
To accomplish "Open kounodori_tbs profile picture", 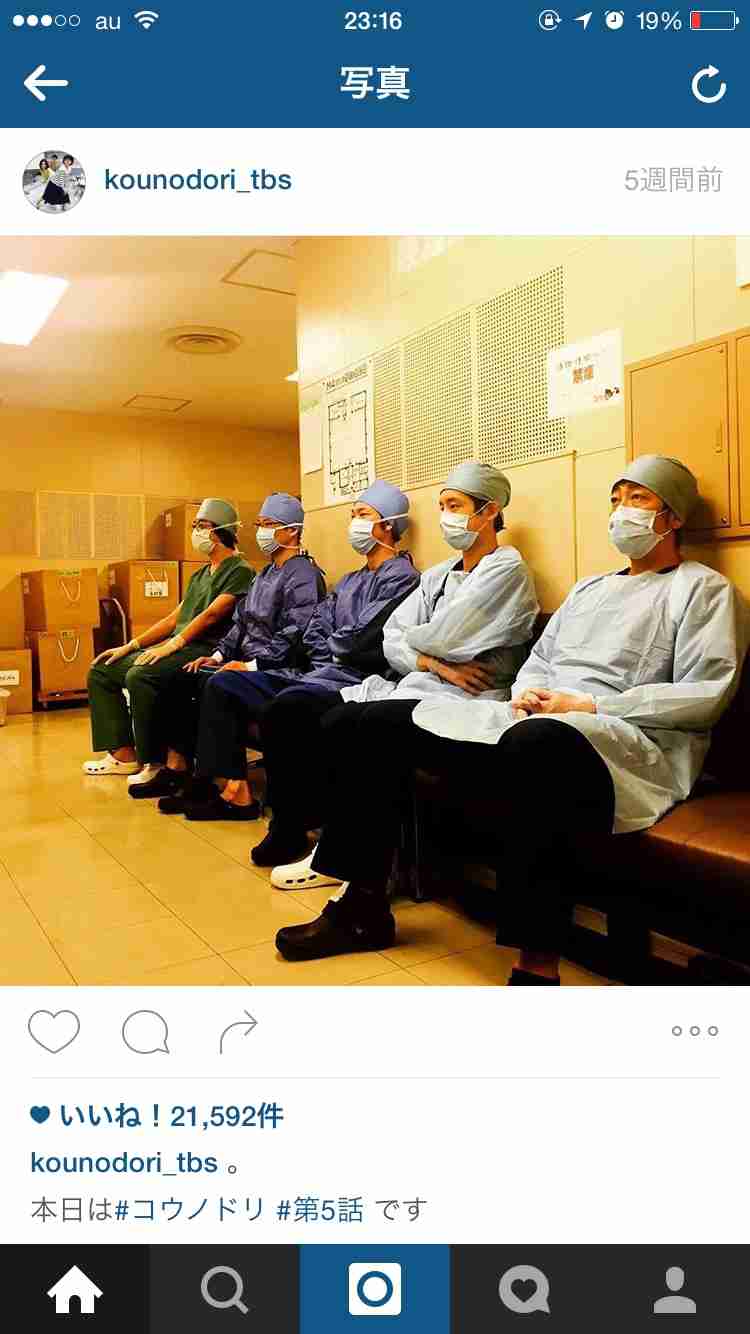I will pos(54,181).
